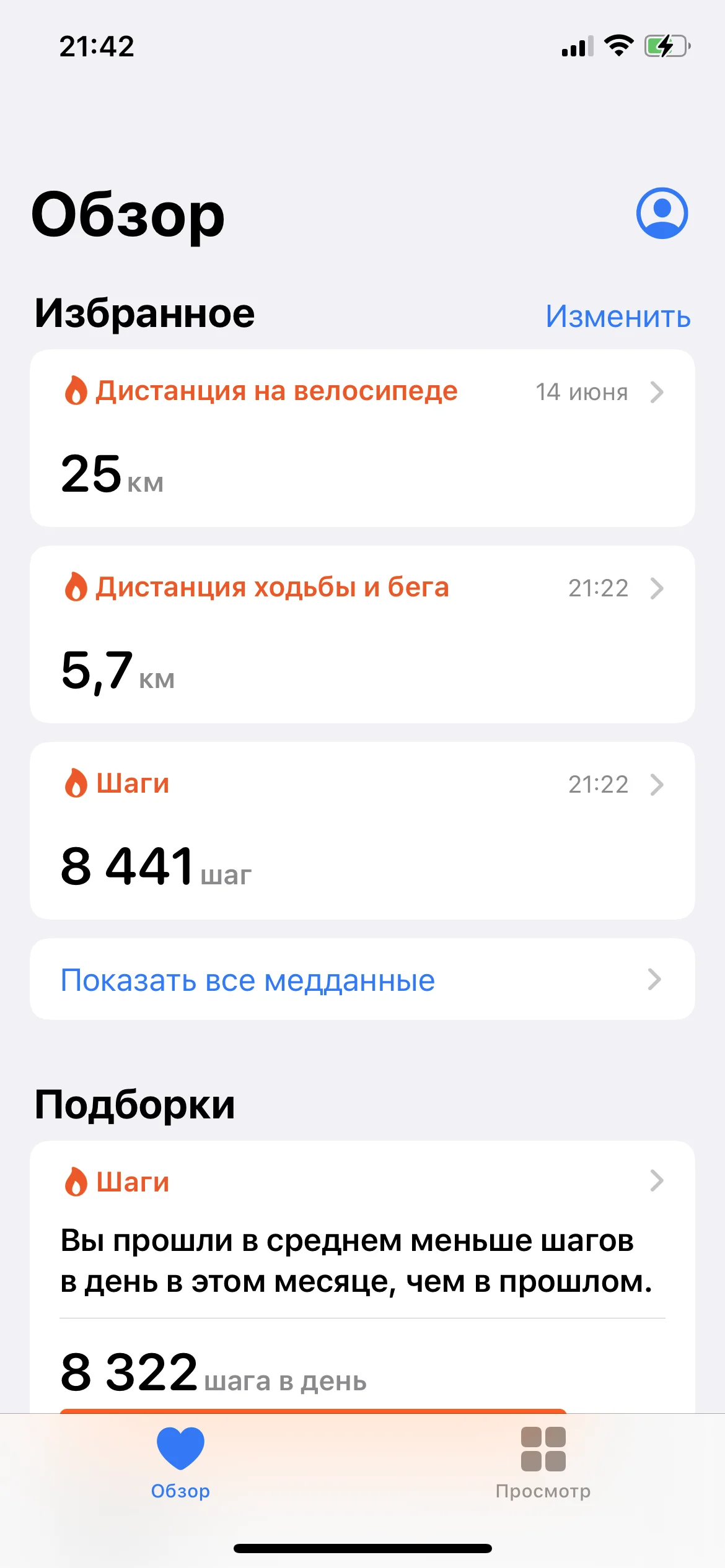Open Дистанция на велосипеде card
This screenshot has width=725, height=1568.
(x=362, y=438)
